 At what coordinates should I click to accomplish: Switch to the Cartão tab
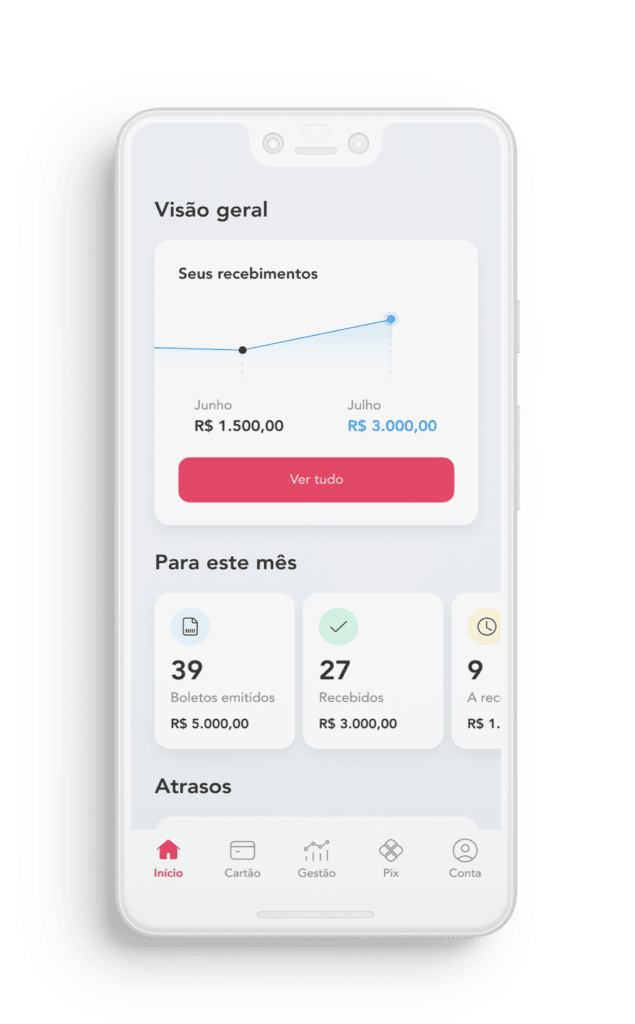[242, 859]
